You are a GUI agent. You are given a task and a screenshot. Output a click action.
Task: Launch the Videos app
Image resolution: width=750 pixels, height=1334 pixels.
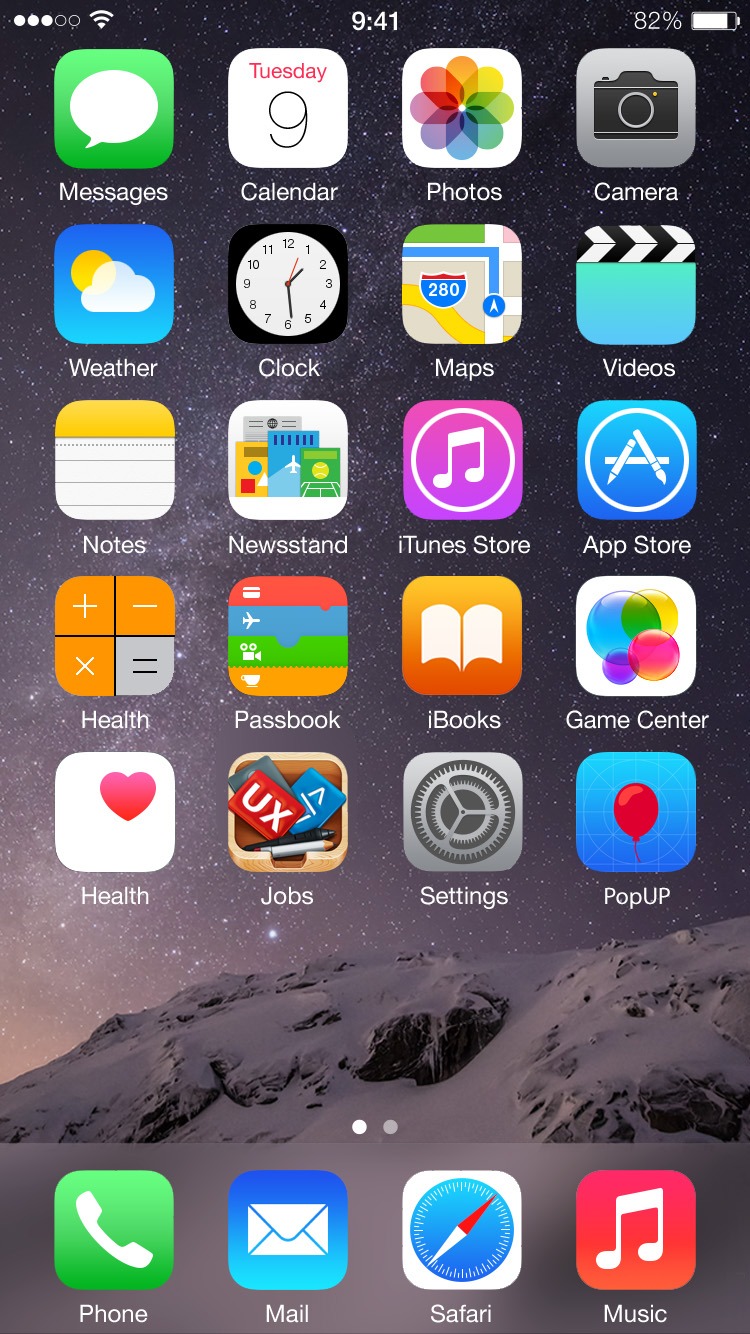click(x=636, y=284)
